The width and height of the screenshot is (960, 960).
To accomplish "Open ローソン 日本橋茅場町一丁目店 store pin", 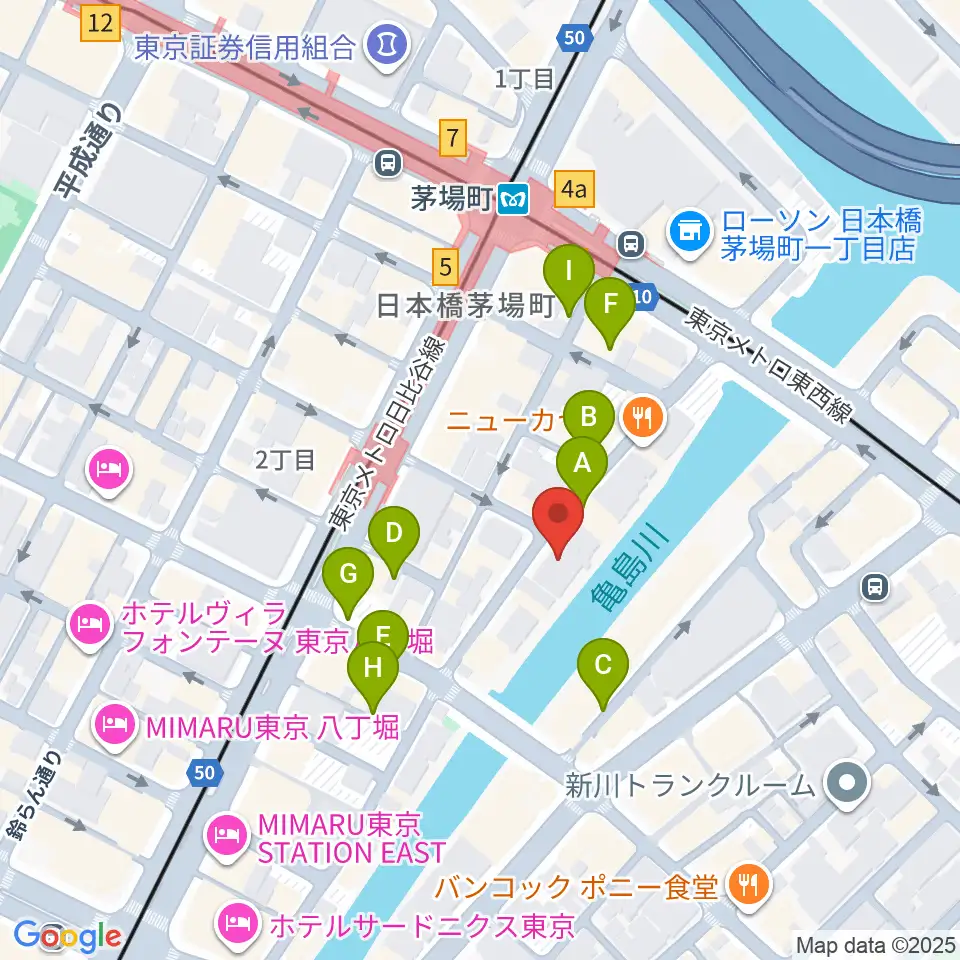I will tap(690, 233).
